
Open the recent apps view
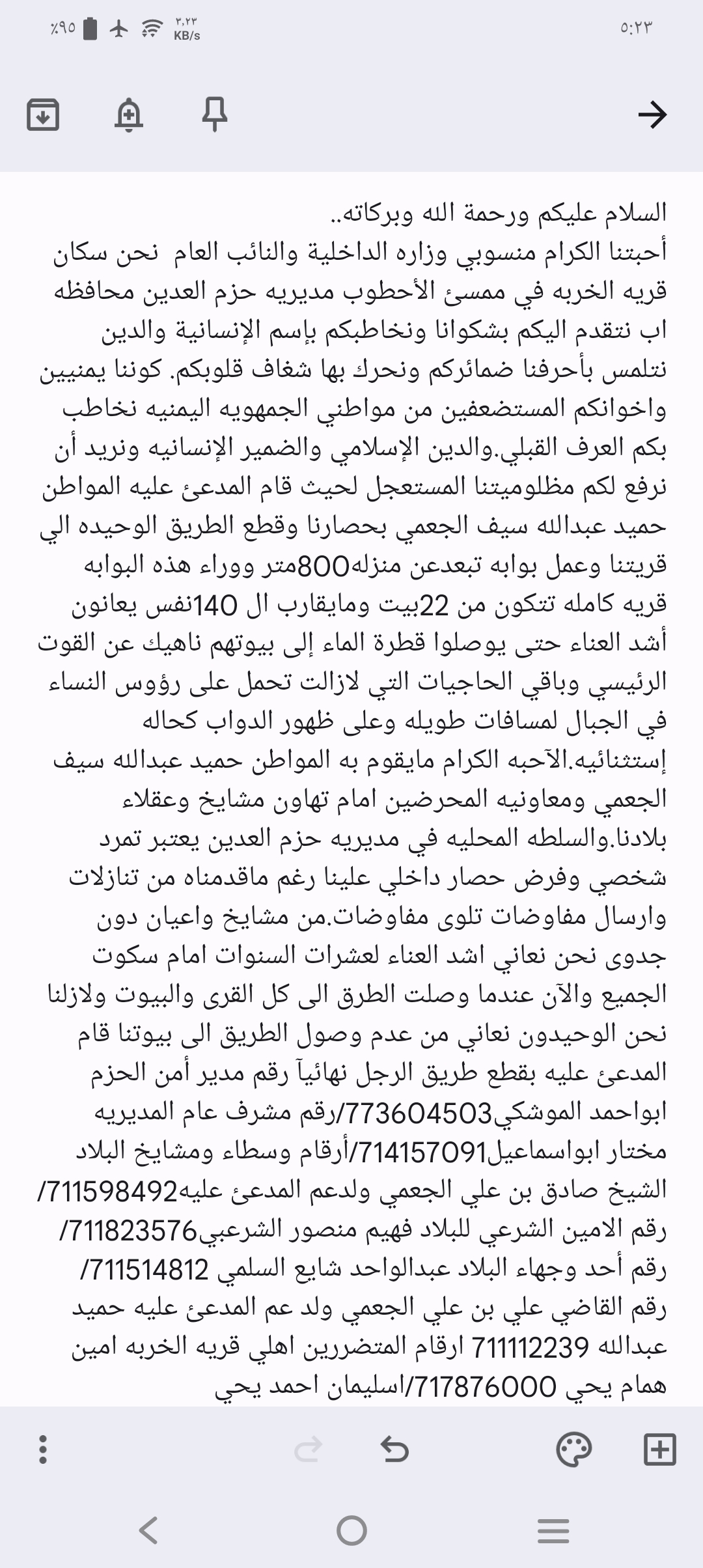click(553, 1532)
